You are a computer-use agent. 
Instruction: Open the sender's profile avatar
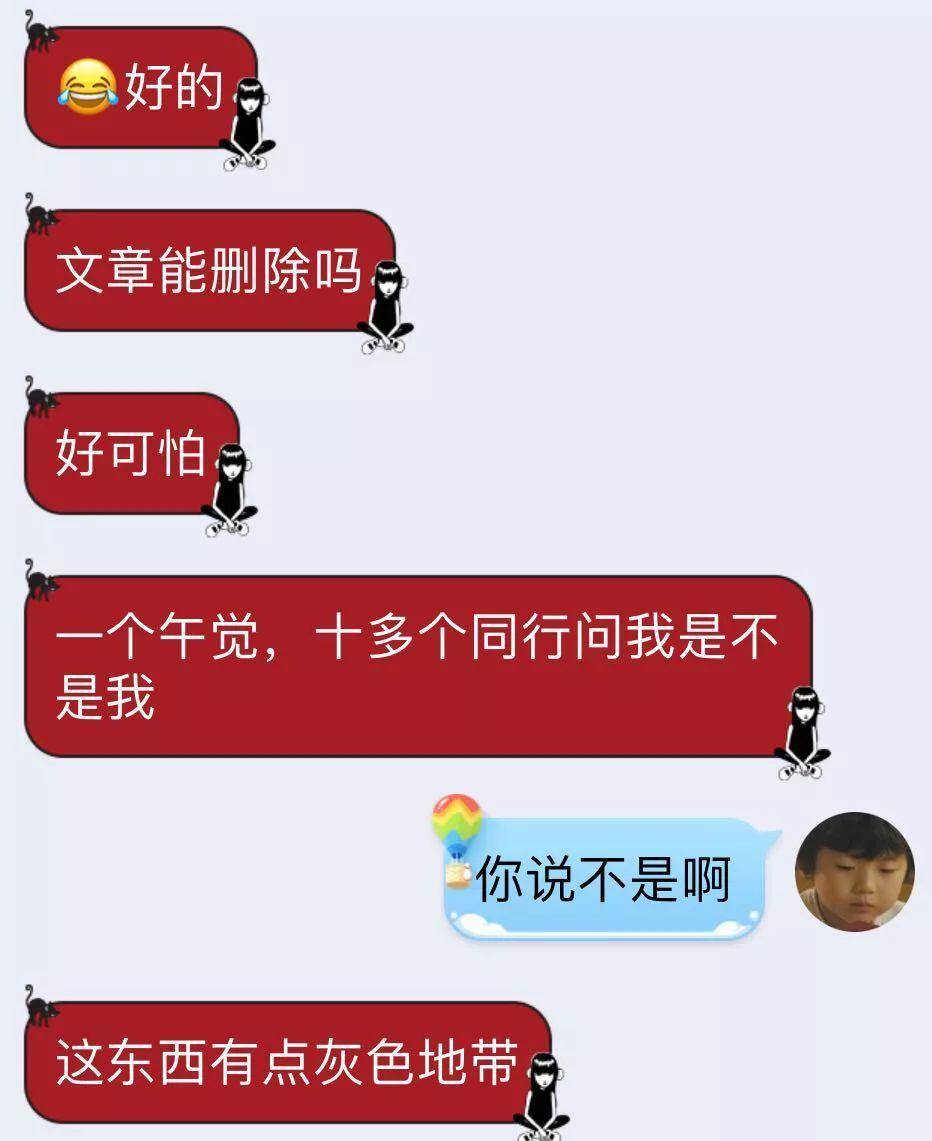click(x=854, y=871)
